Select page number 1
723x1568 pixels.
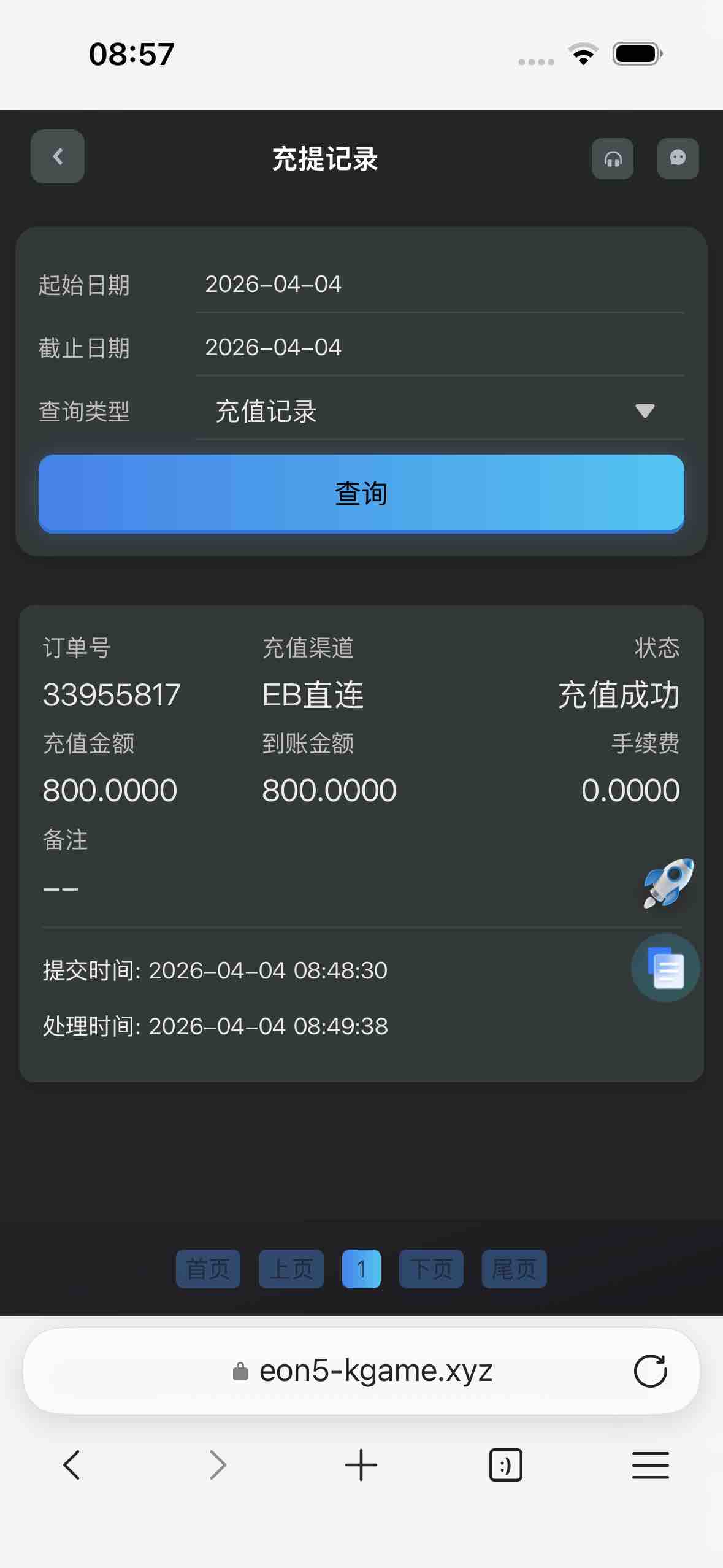[361, 1269]
